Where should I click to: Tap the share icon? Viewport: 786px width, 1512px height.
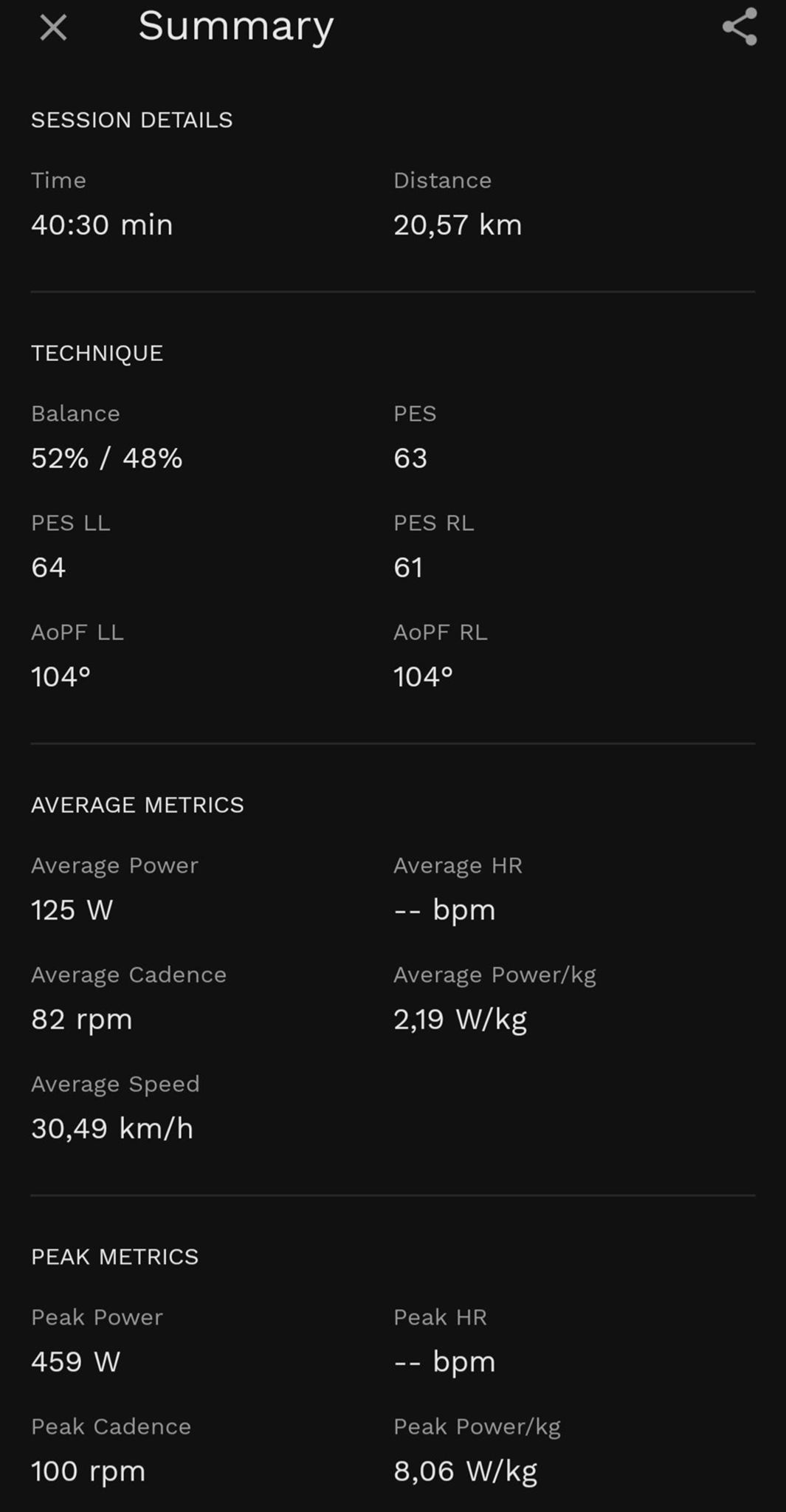tap(739, 27)
